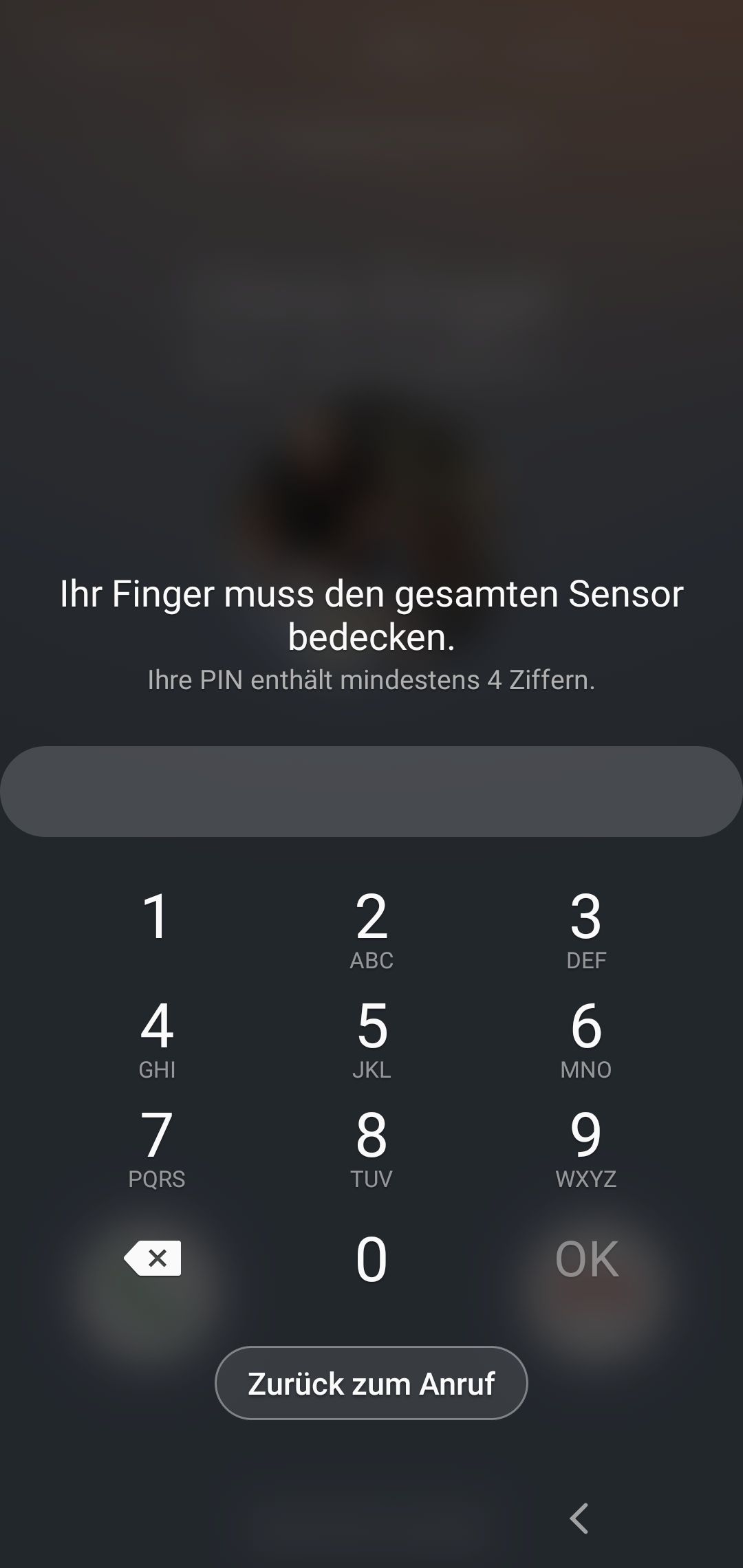Screen dimensions: 743x1568
Task: Tap the 9 WXYZ key
Action: (x=586, y=1145)
